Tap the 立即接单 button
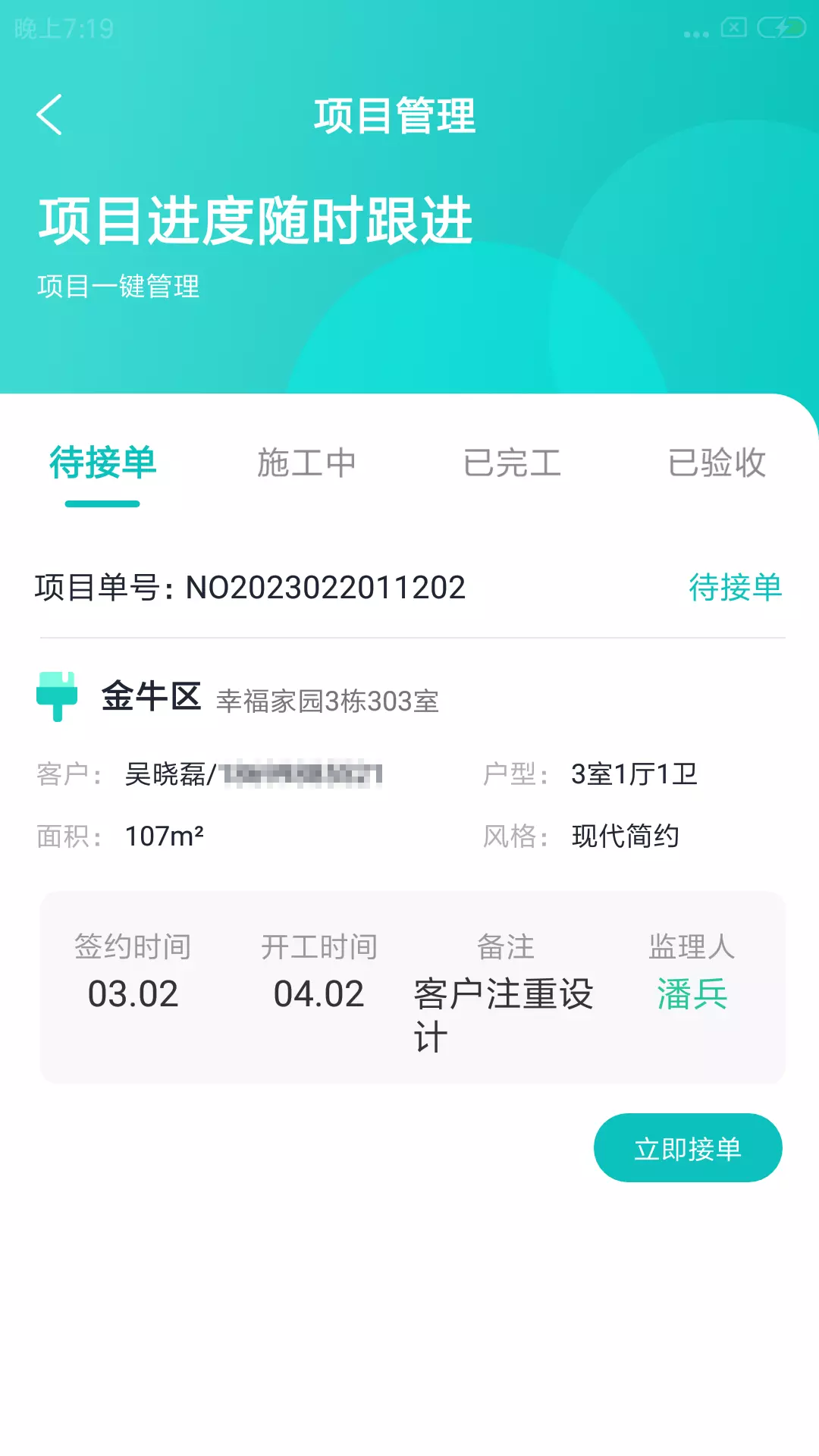Image resolution: width=819 pixels, height=1456 pixels. (688, 1148)
